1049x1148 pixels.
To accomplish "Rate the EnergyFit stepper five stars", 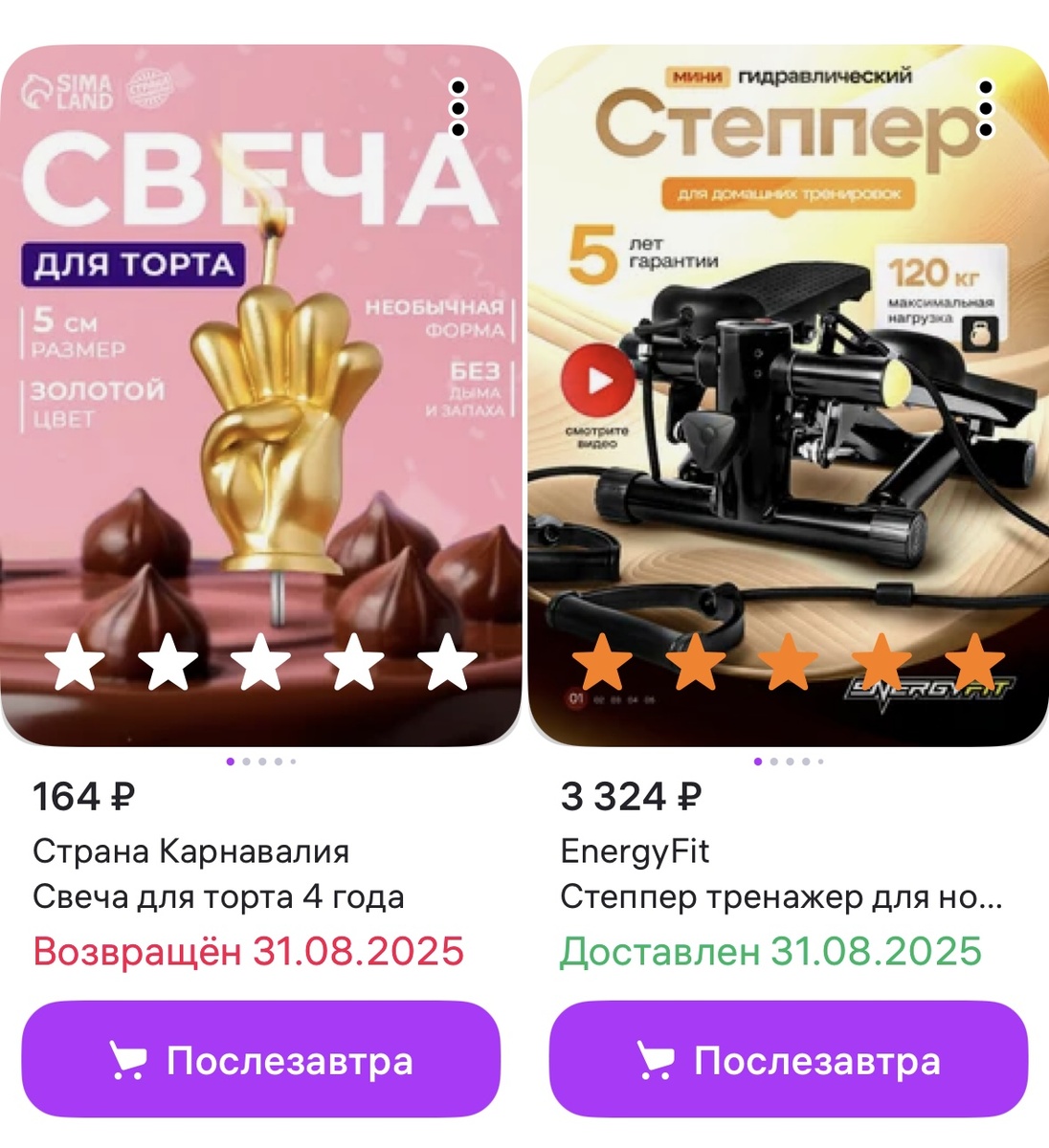I will (x=974, y=661).
